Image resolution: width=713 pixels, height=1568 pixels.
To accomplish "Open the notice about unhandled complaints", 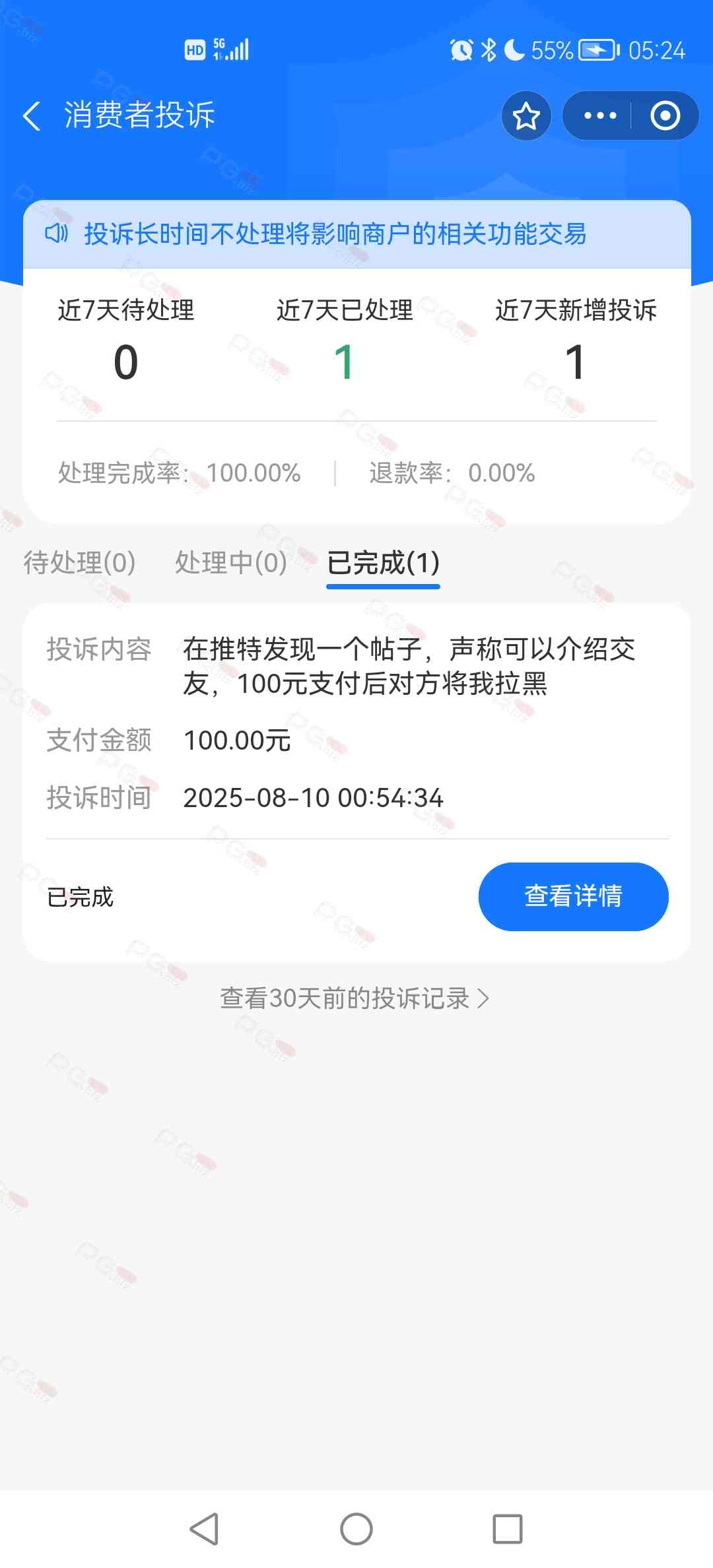I will 335,234.
